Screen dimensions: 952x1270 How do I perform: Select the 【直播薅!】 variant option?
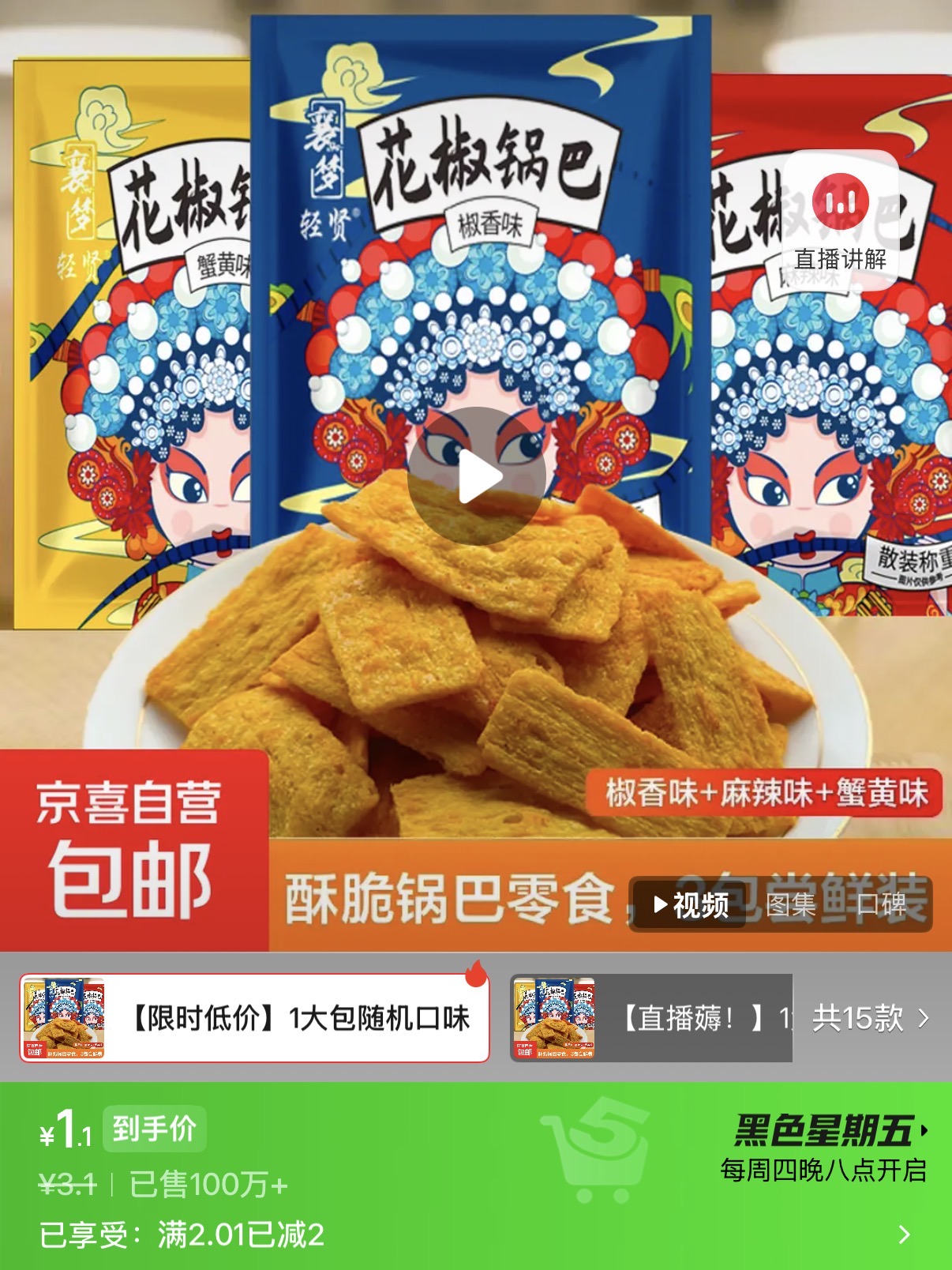point(650,1018)
